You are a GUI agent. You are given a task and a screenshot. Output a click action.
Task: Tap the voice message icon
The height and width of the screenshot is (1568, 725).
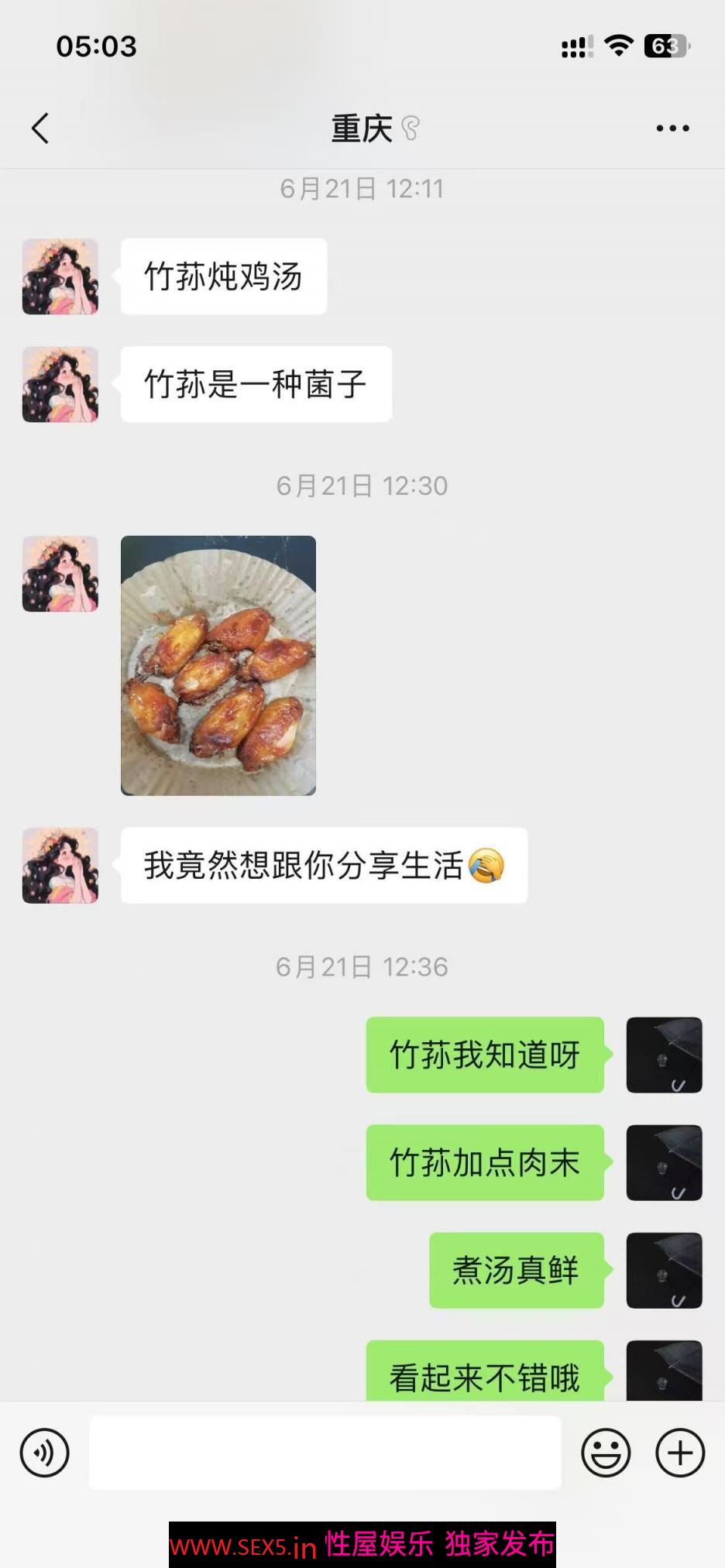click(45, 1453)
